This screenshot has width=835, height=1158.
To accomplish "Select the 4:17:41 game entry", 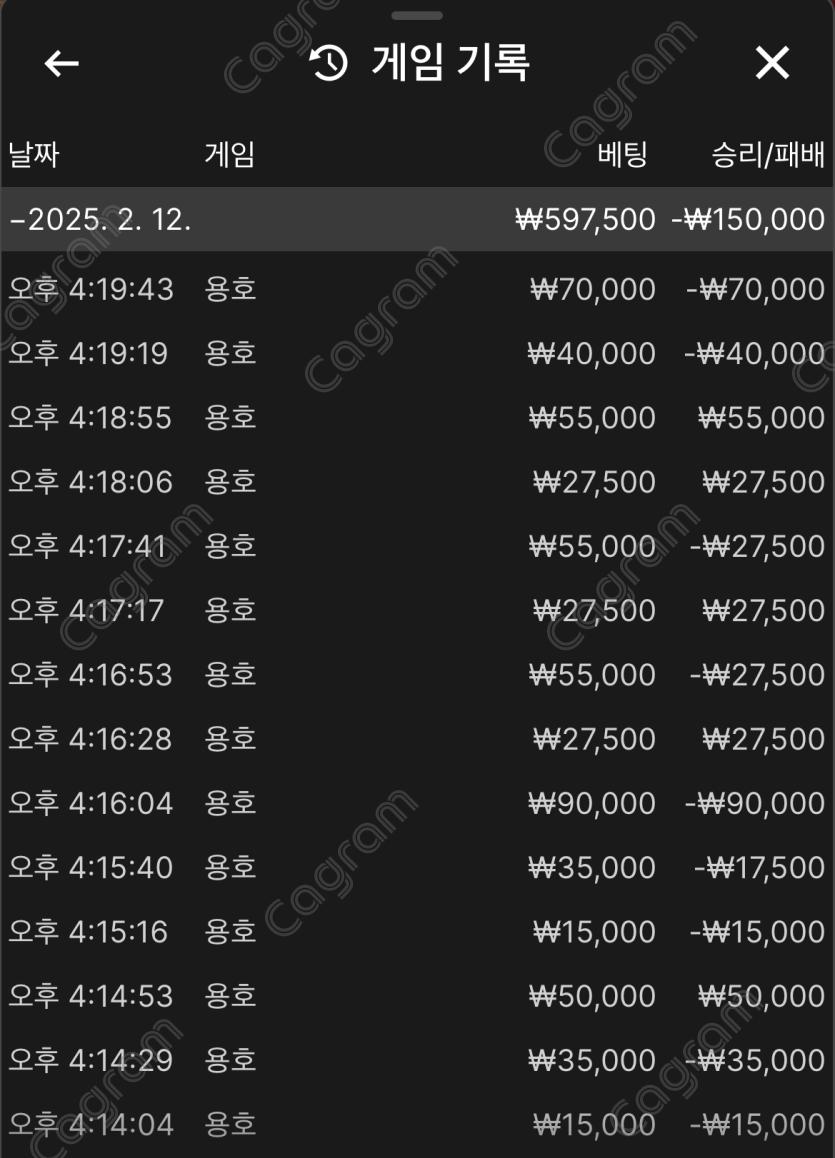I will click(417, 546).
